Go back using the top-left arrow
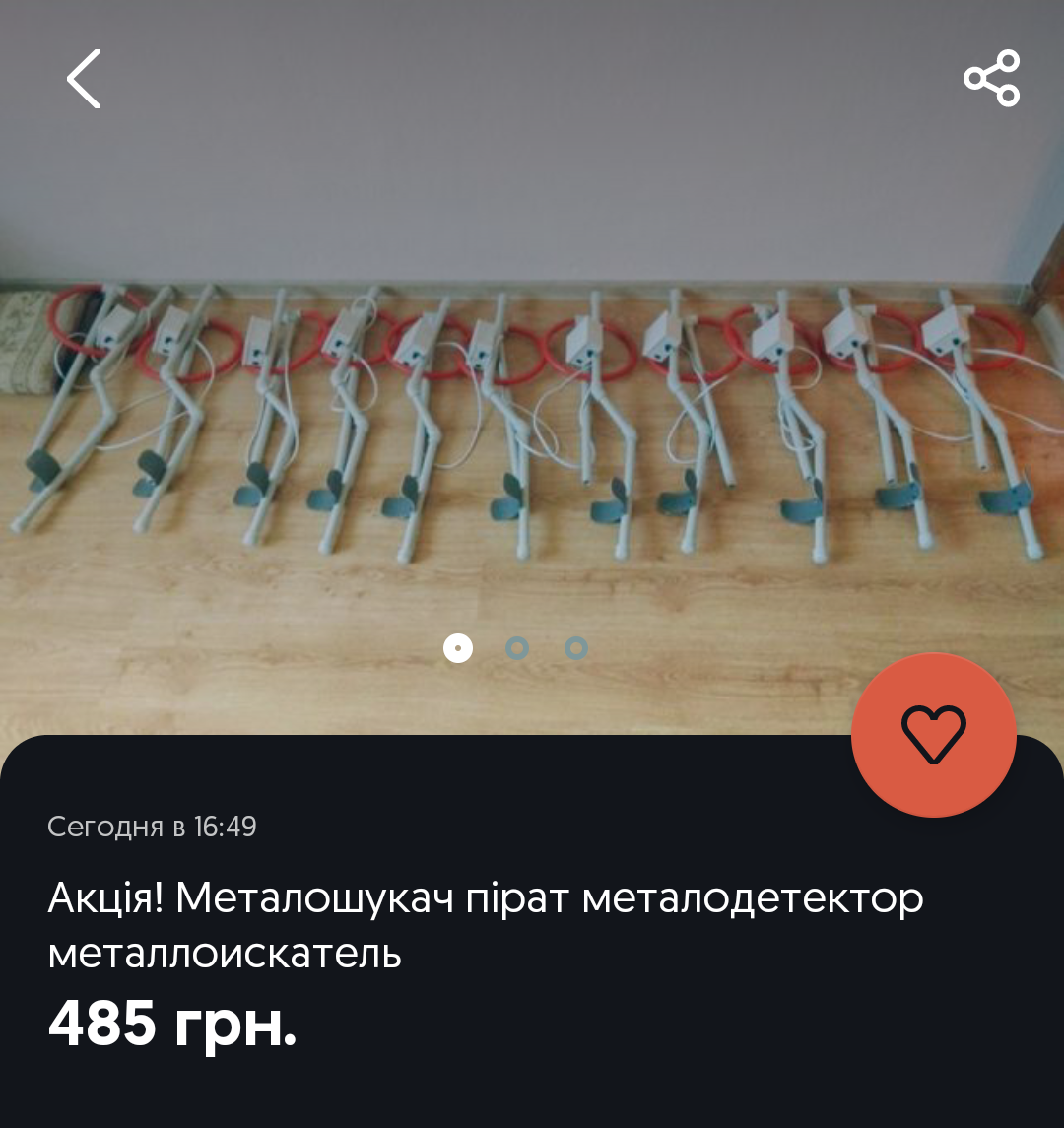Screen dimensions: 1064x1128 (84, 79)
